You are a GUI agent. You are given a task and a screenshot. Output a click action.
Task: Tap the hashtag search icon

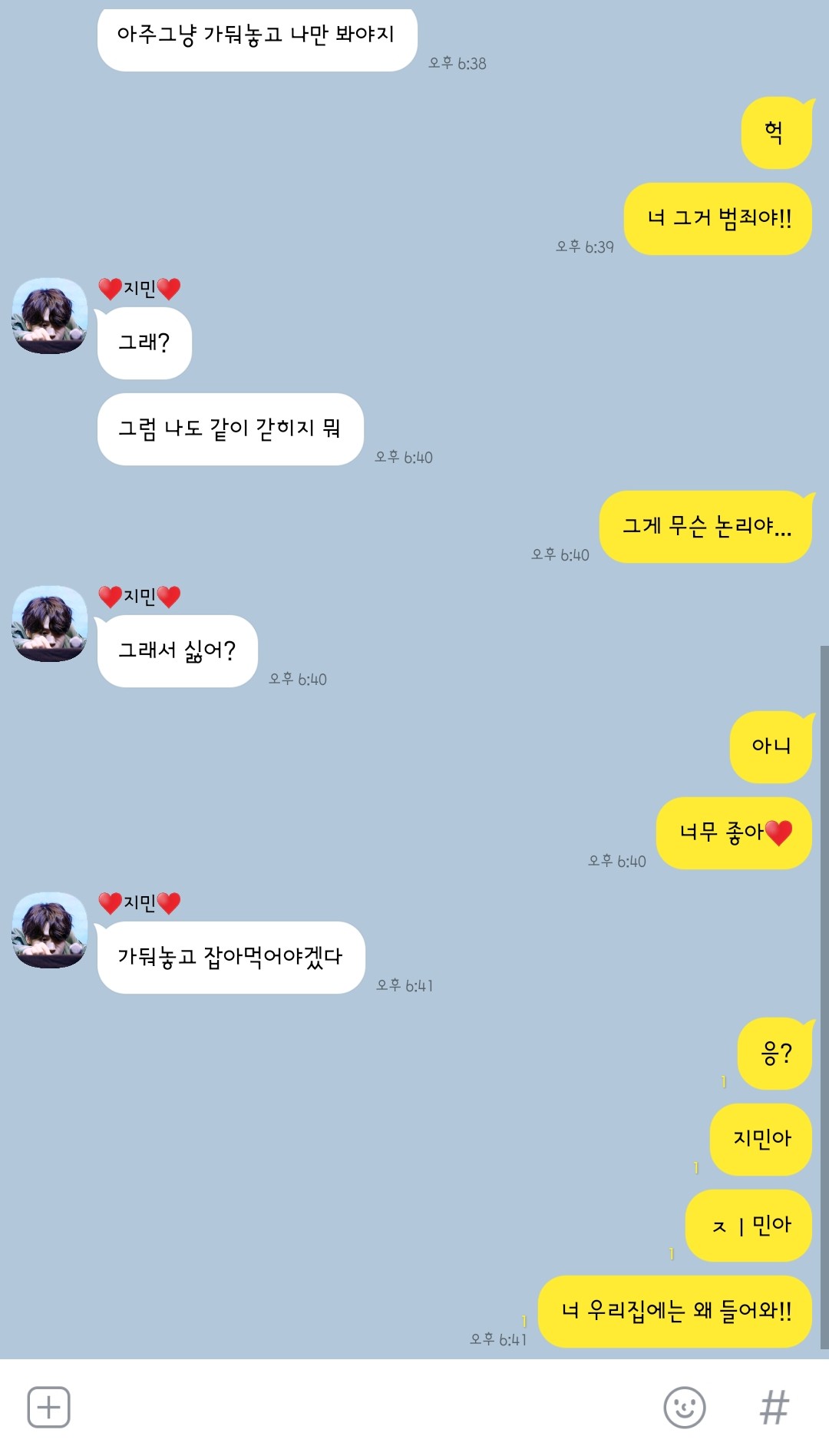tap(774, 1407)
